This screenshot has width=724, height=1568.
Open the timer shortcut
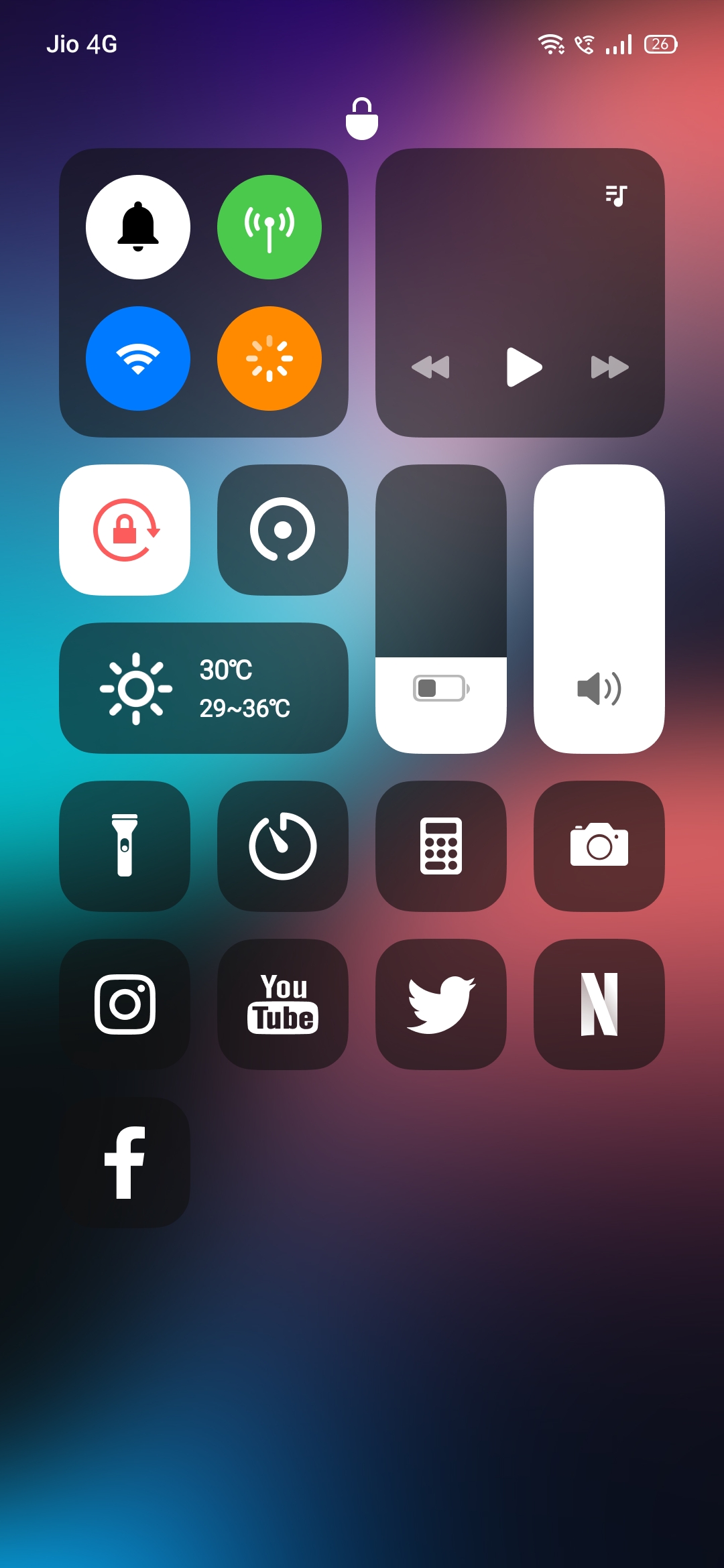click(x=283, y=846)
